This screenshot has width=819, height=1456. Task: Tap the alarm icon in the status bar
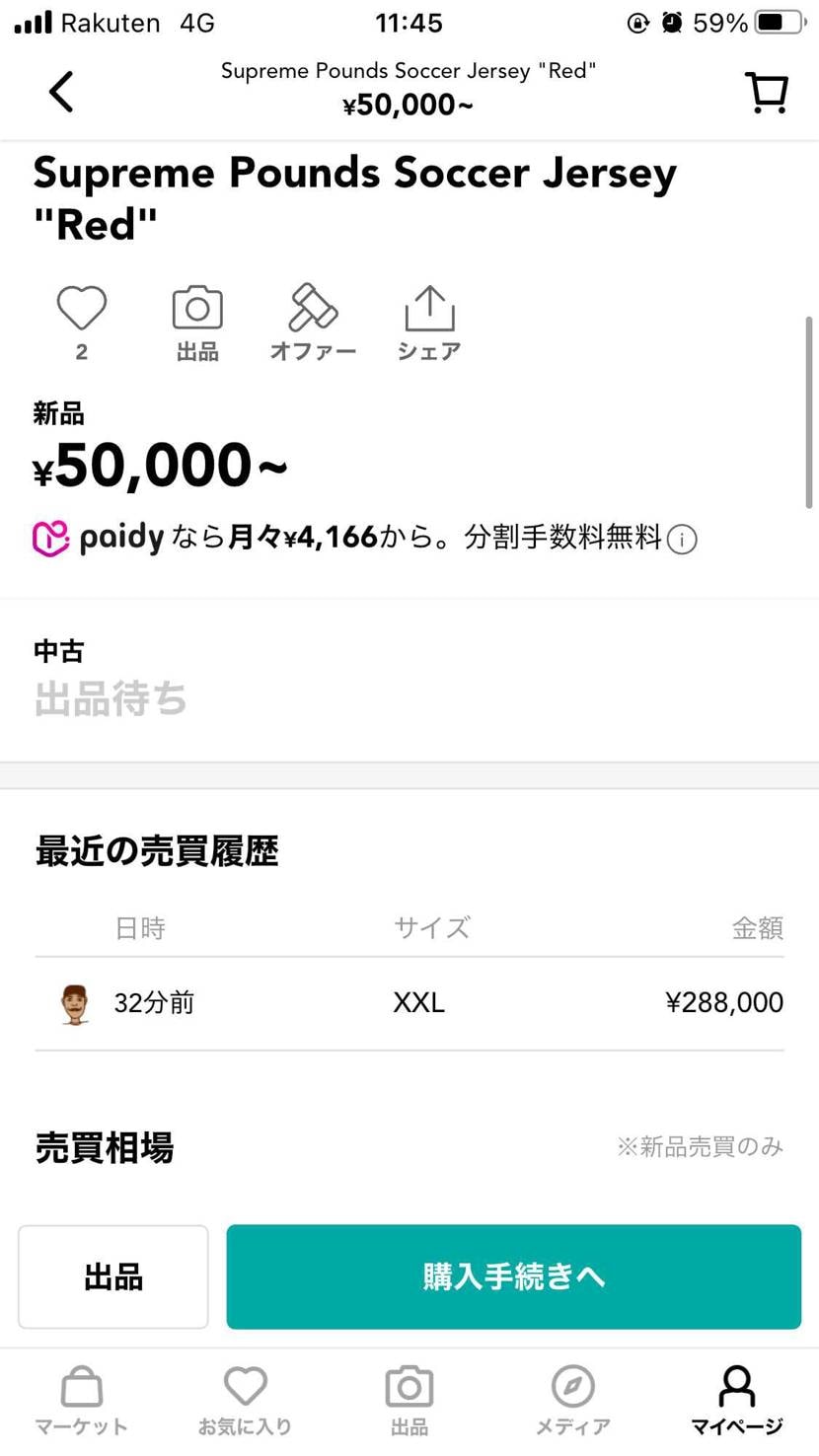[x=671, y=22]
